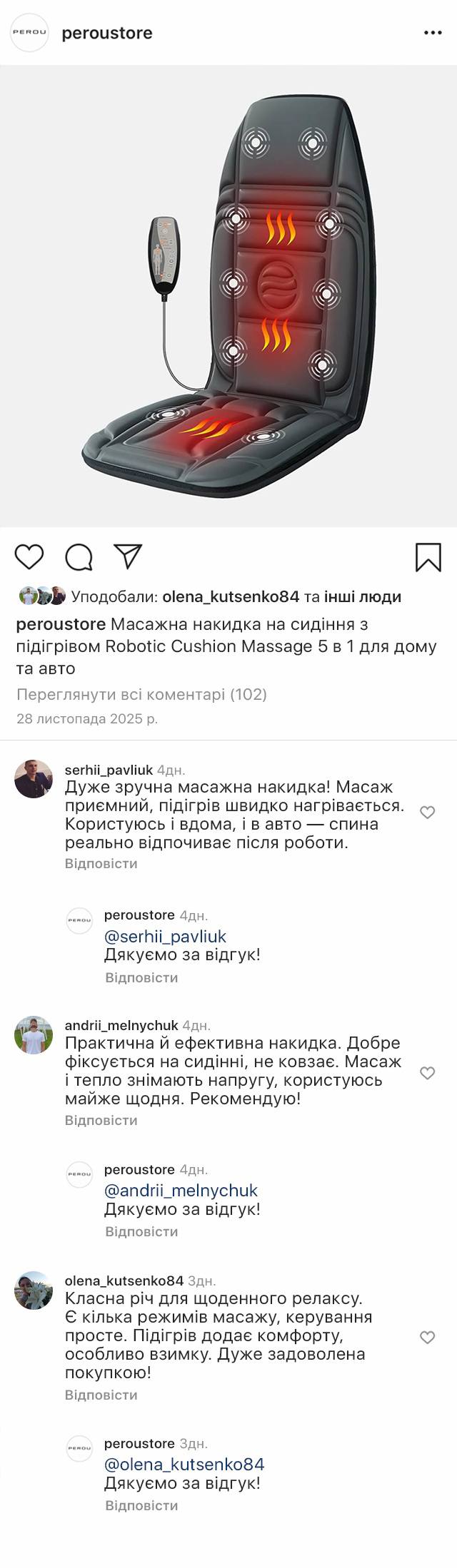Image resolution: width=457 pixels, height=1568 pixels.
Task: Reply to andrii_melnychuk's comment
Action: pos(101,1120)
